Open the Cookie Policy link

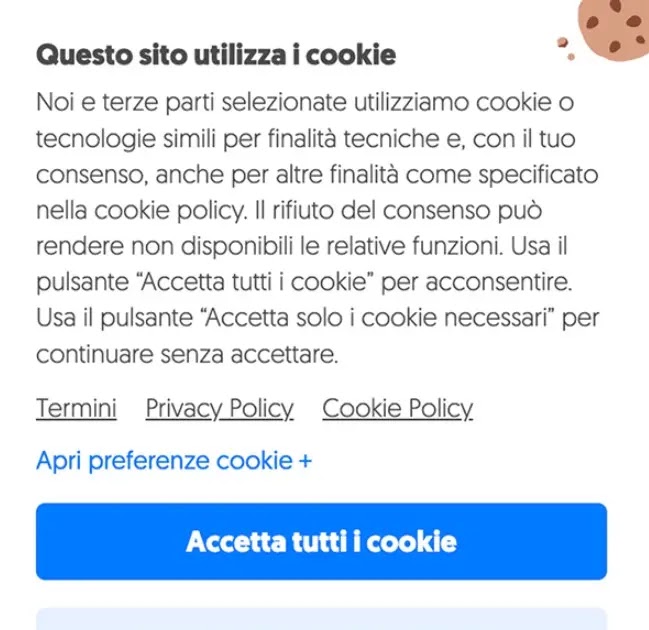(397, 408)
